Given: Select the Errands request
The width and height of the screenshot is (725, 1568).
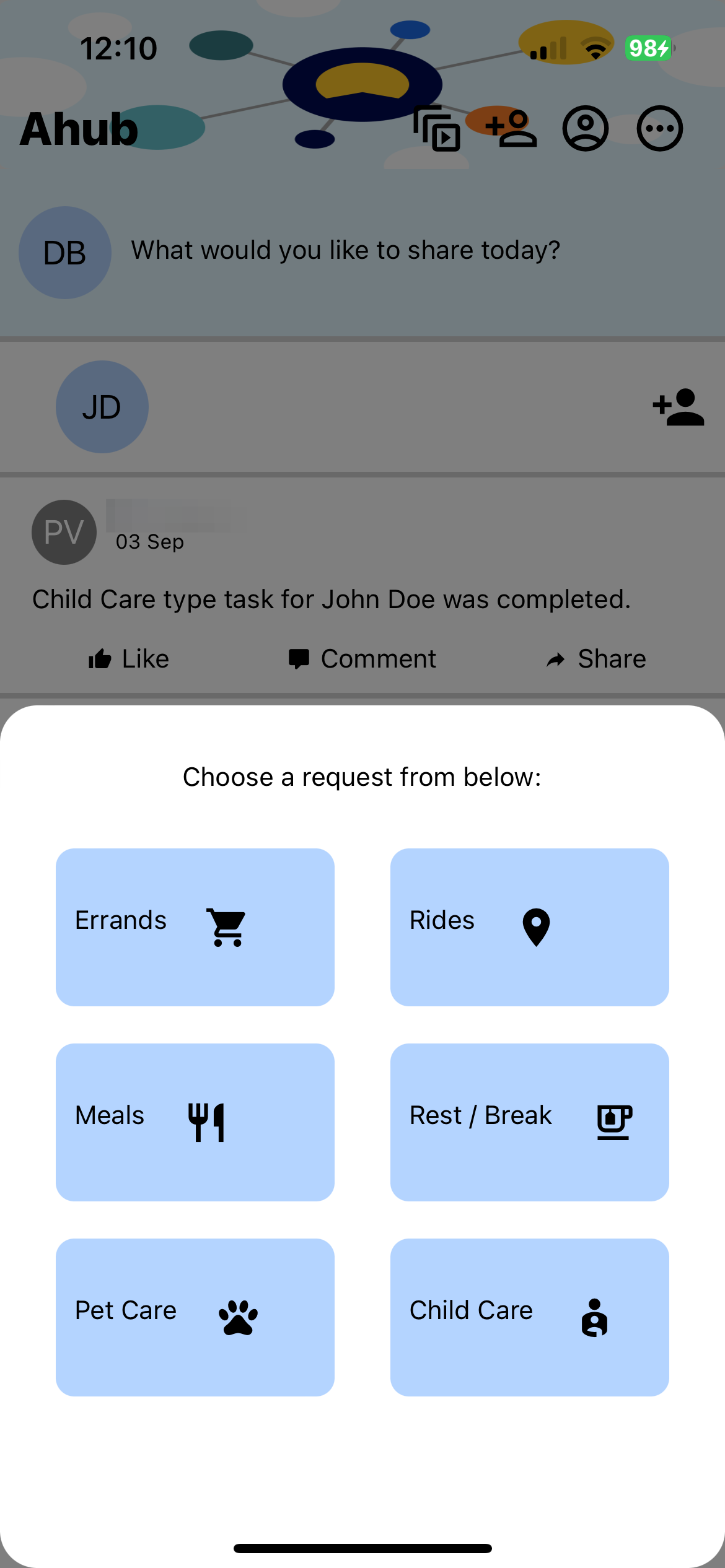Looking at the screenshot, I should 195,926.
